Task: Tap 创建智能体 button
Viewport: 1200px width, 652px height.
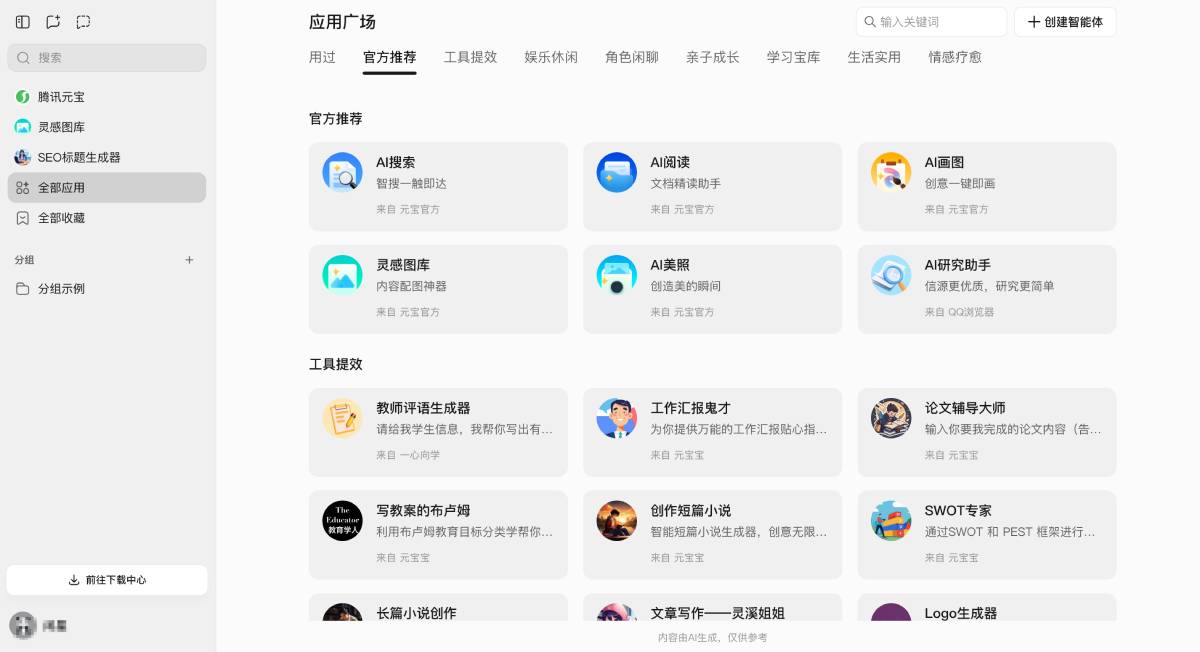Action: coord(1065,22)
